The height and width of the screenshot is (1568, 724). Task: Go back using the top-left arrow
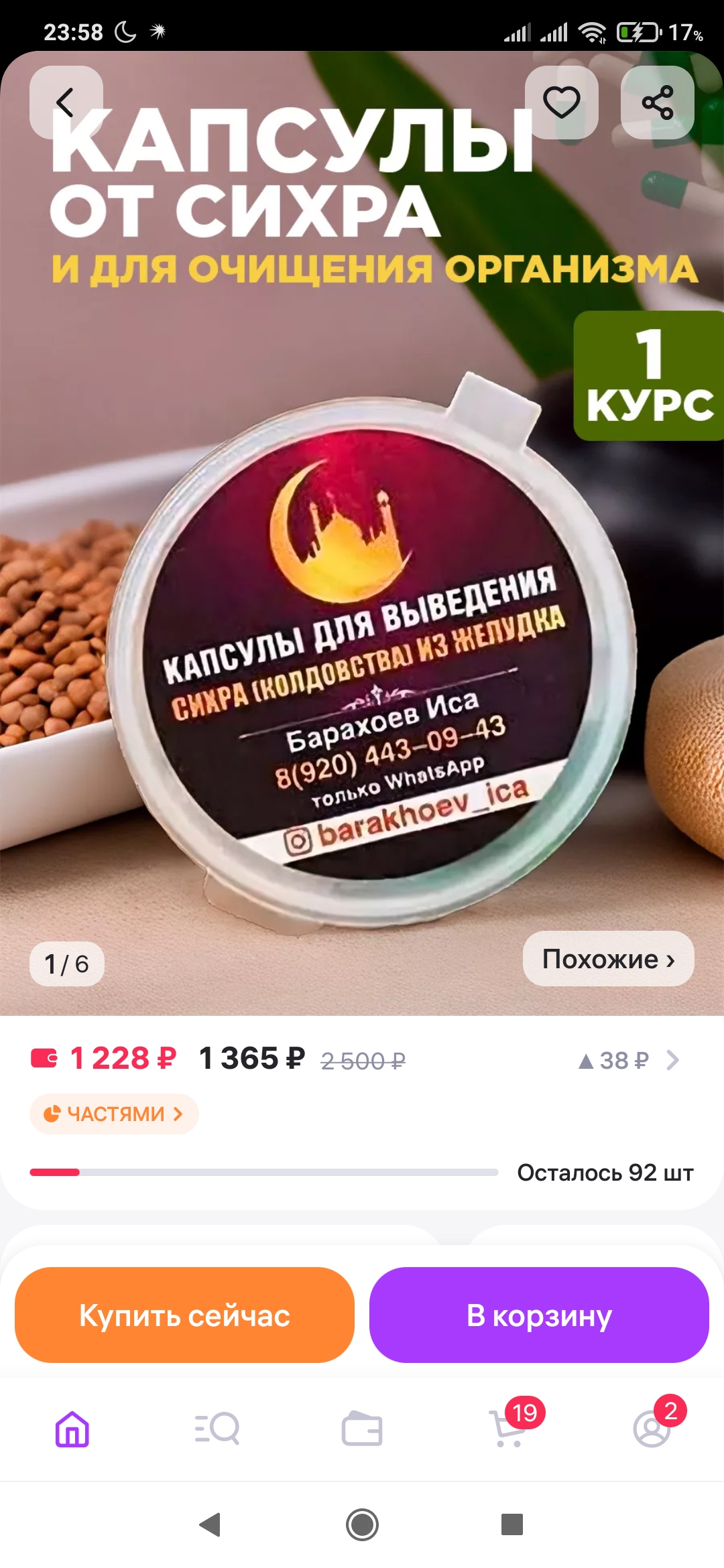coord(66,103)
